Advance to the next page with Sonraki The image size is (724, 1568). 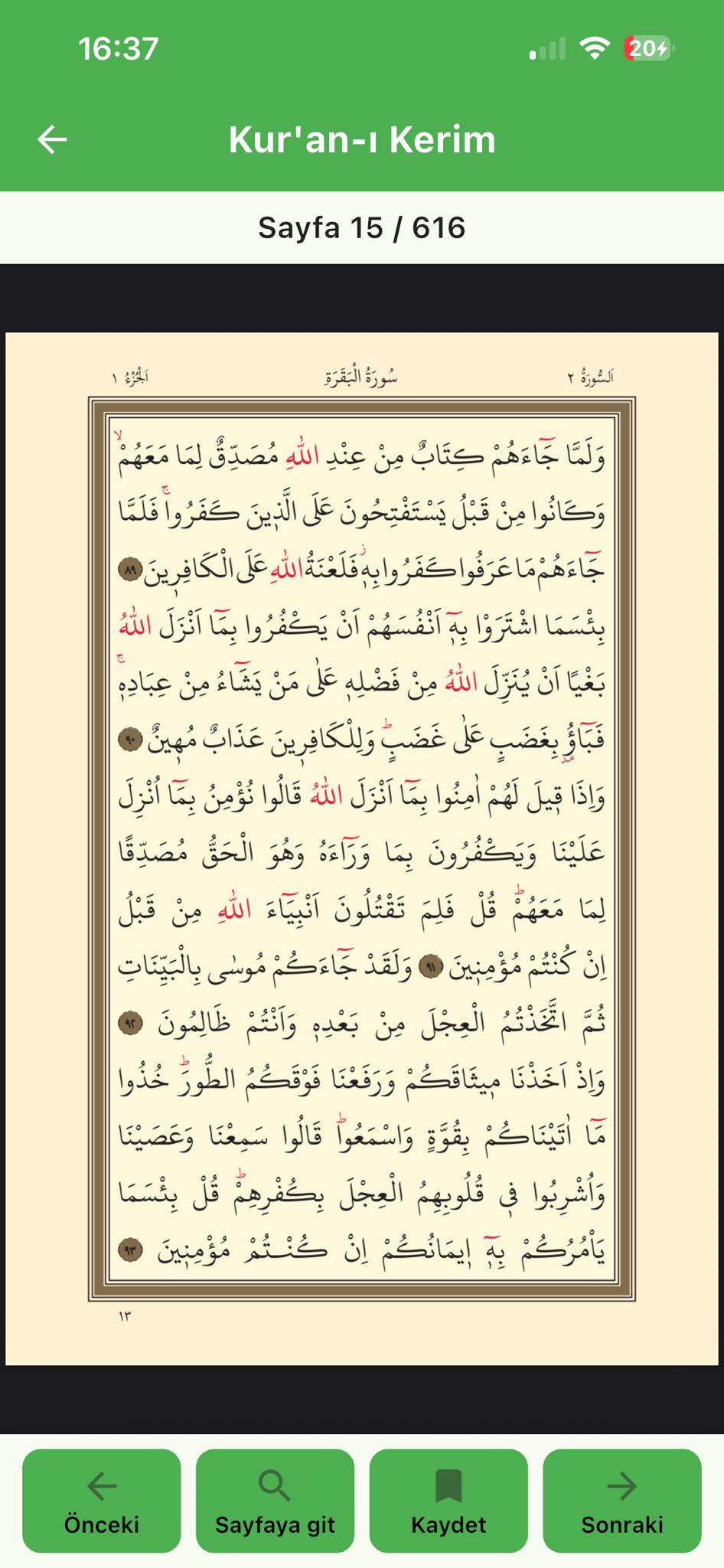tap(621, 1501)
